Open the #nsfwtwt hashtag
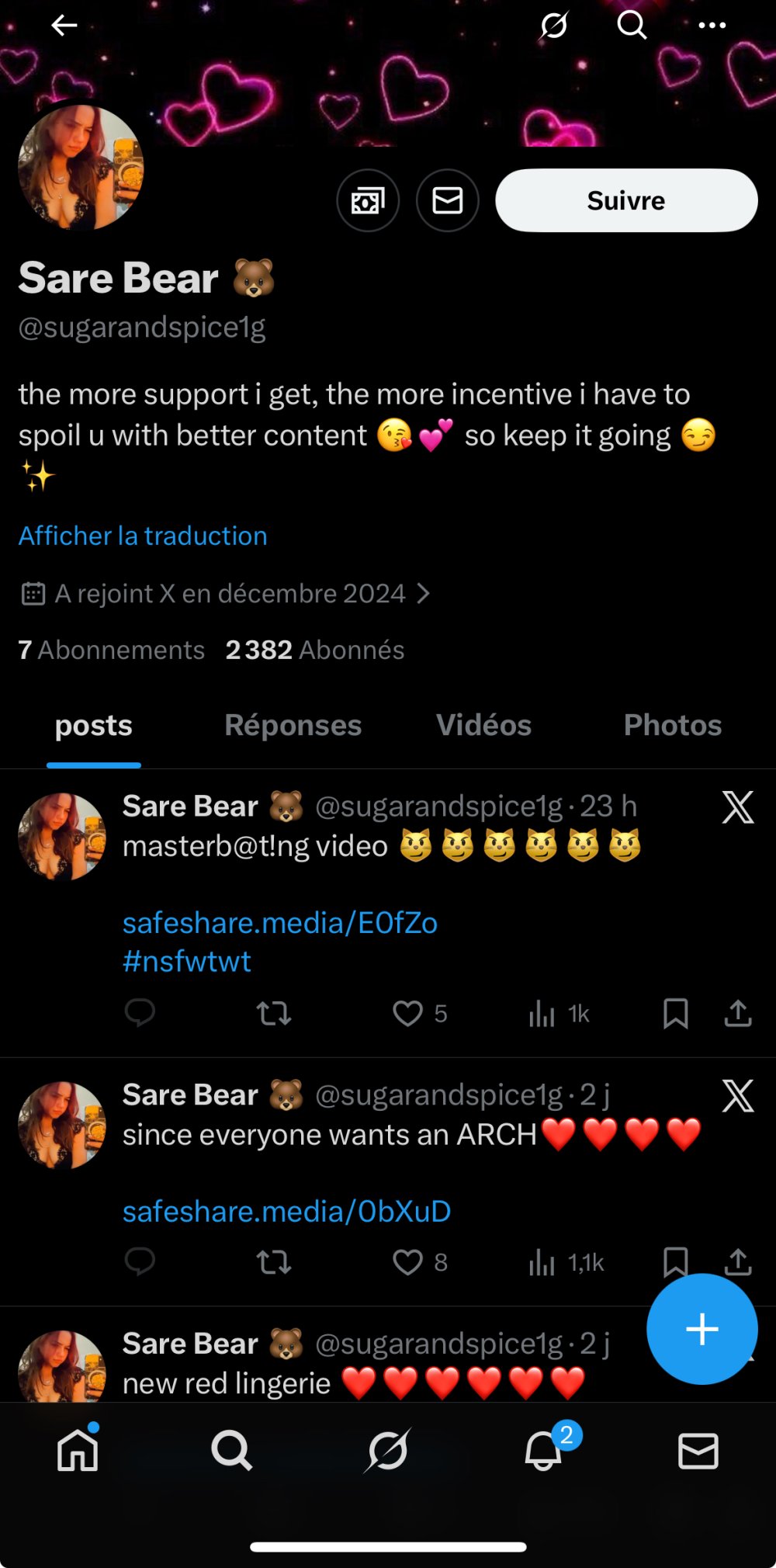Image resolution: width=776 pixels, height=1568 pixels. [186, 962]
